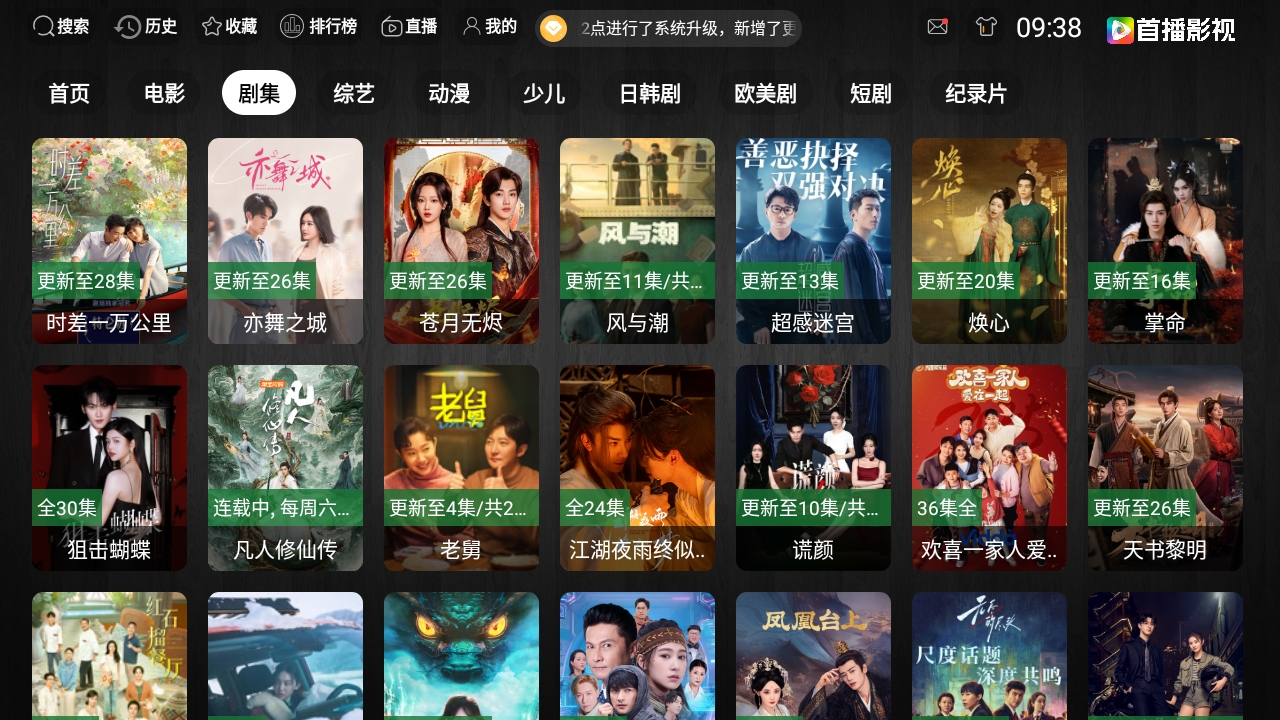Open 搜索 search

61,27
